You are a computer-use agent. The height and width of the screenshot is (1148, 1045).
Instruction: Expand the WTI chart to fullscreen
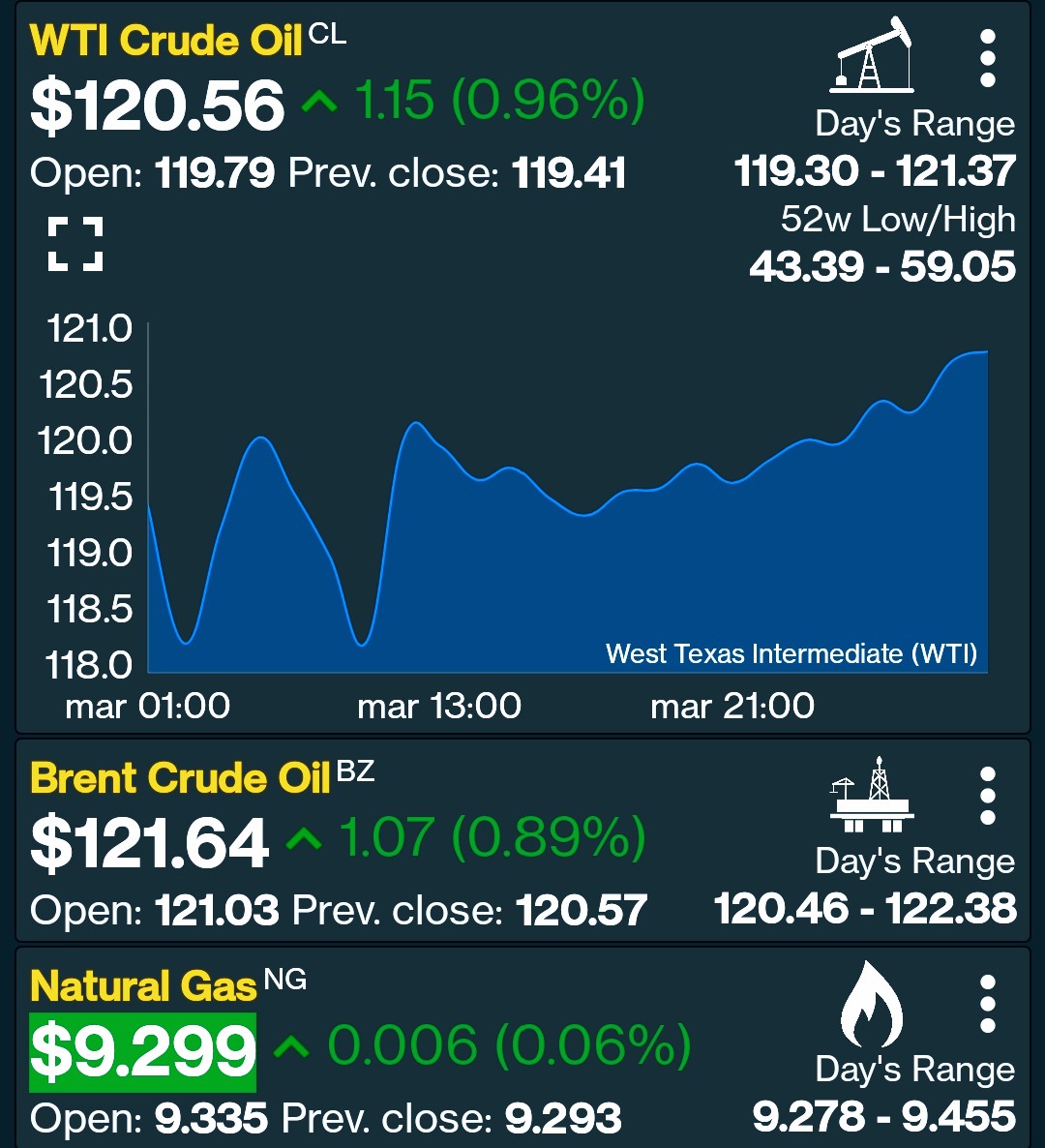(75, 244)
